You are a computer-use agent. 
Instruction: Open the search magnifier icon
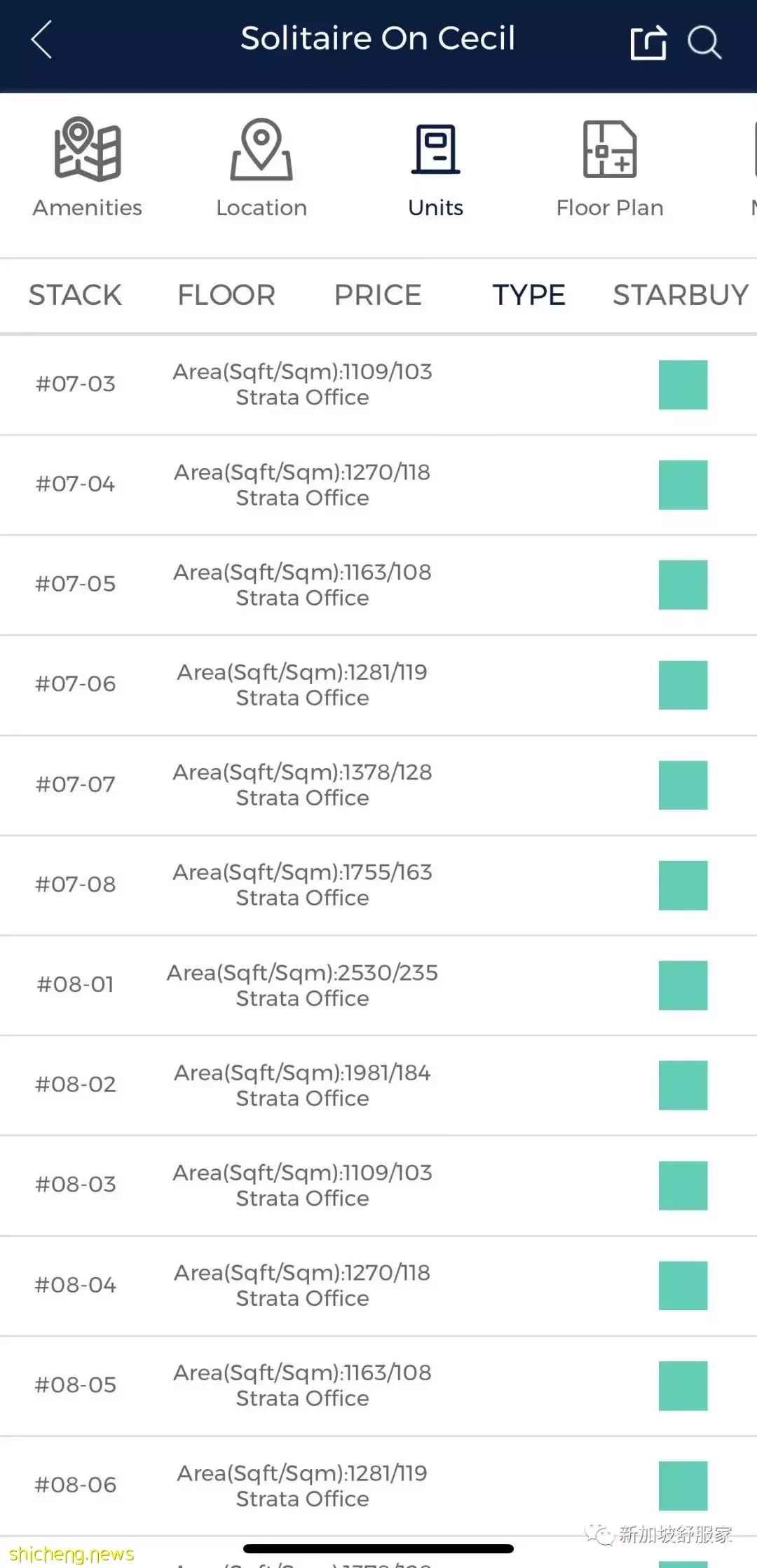click(704, 42)
